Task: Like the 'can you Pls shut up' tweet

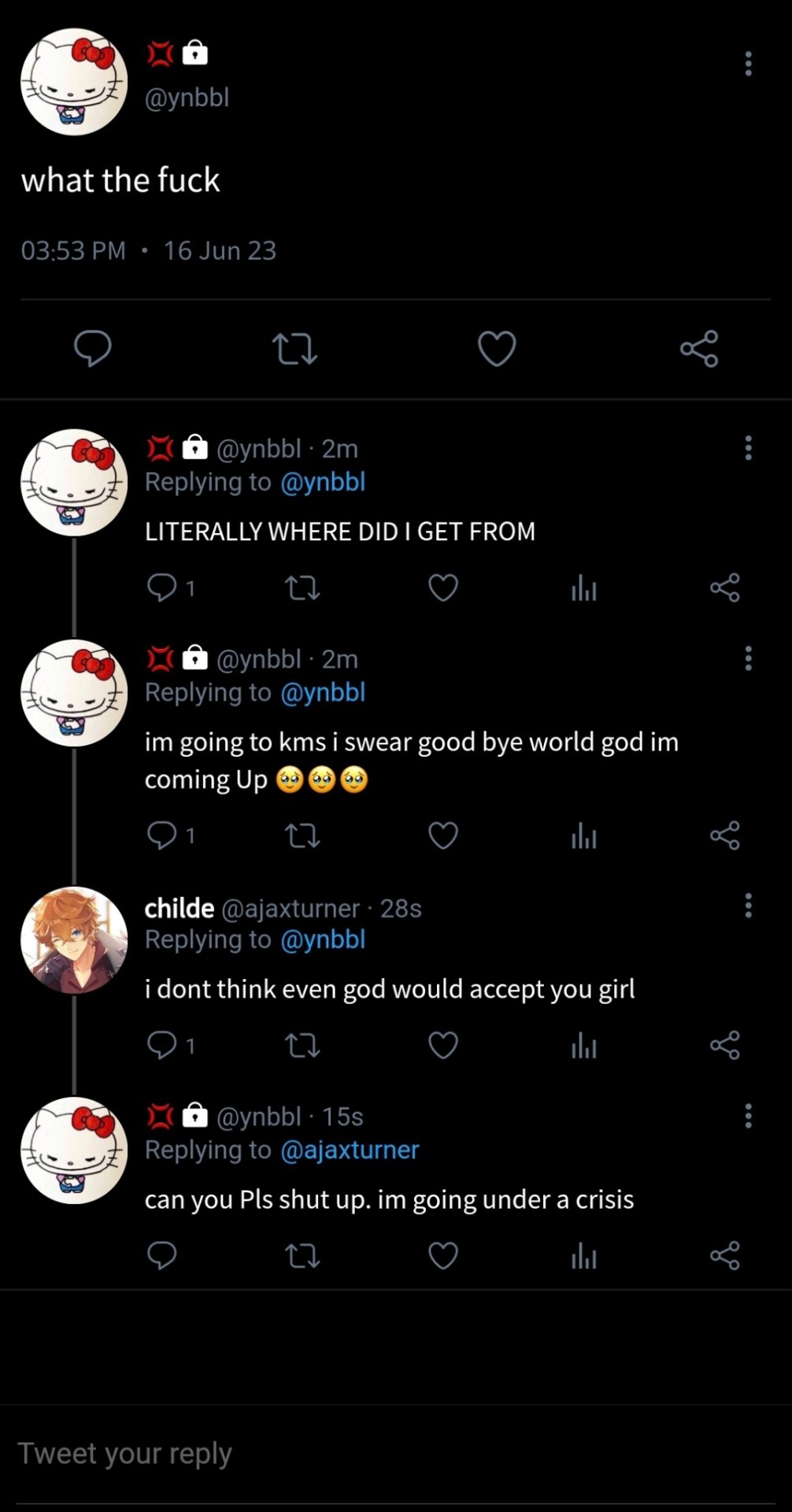Action: pyautogui.click(x=443, y=1255)
